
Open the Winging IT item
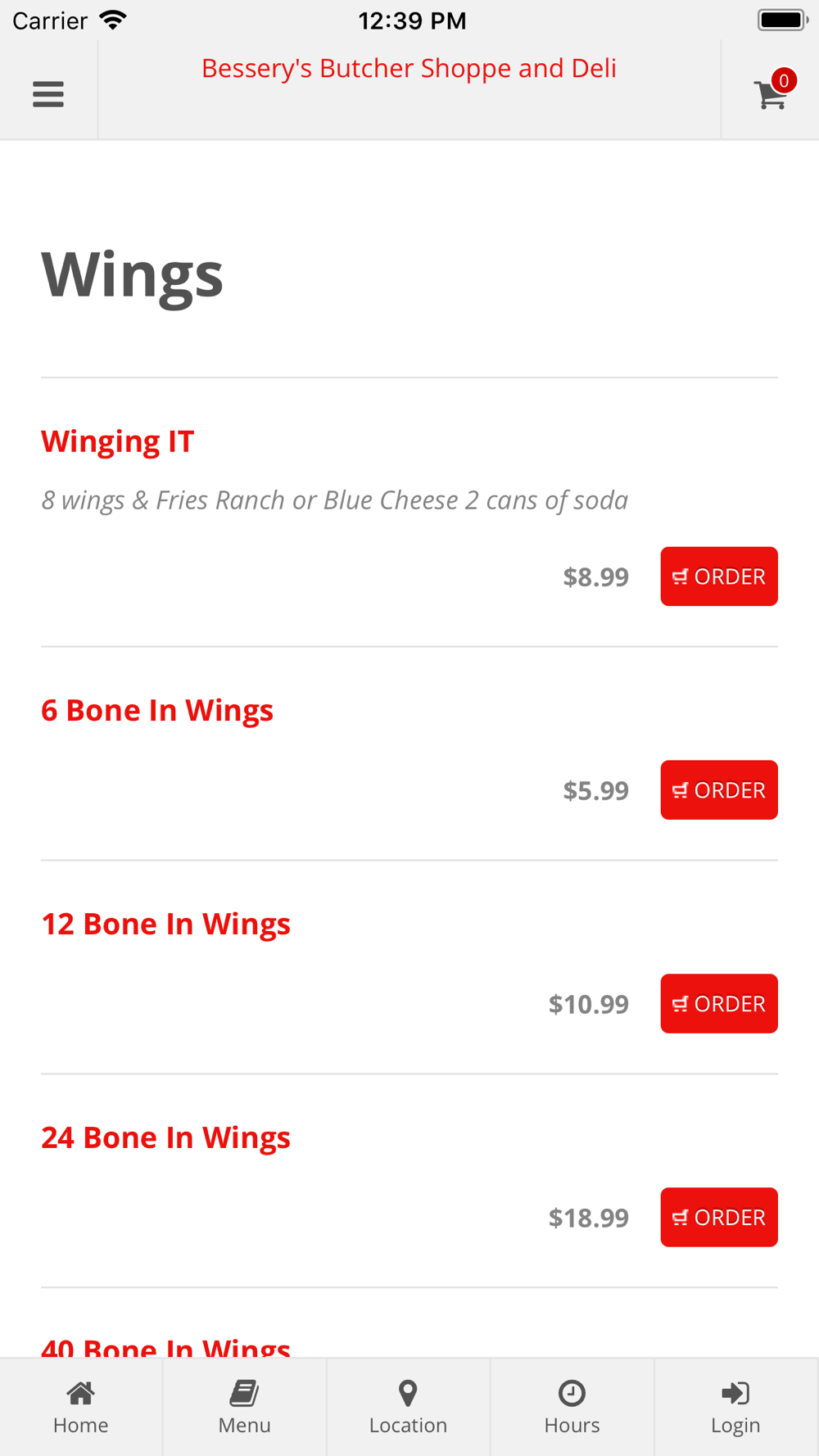pos(118,441)
